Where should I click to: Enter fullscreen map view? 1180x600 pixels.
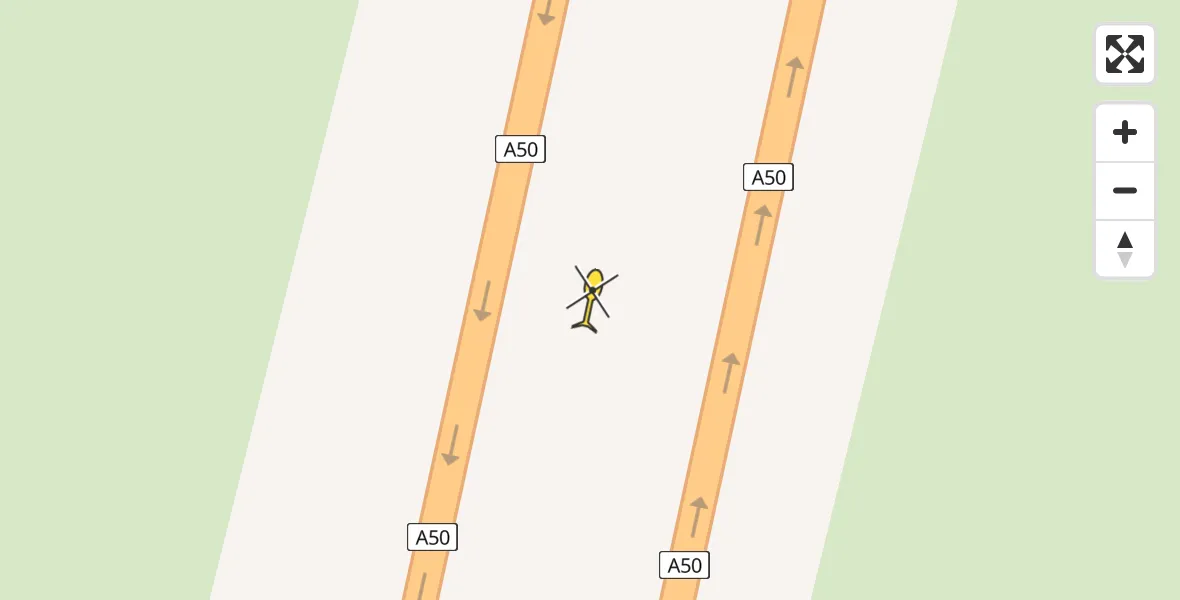[x=1125, y=54]
